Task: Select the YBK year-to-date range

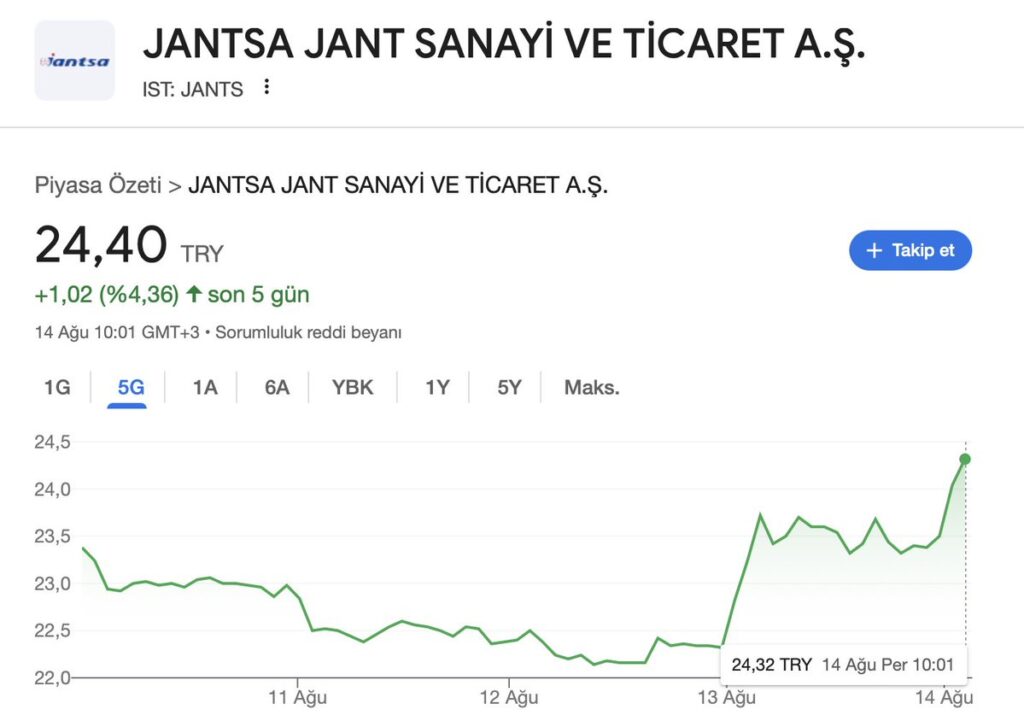Action: [353, 387]
